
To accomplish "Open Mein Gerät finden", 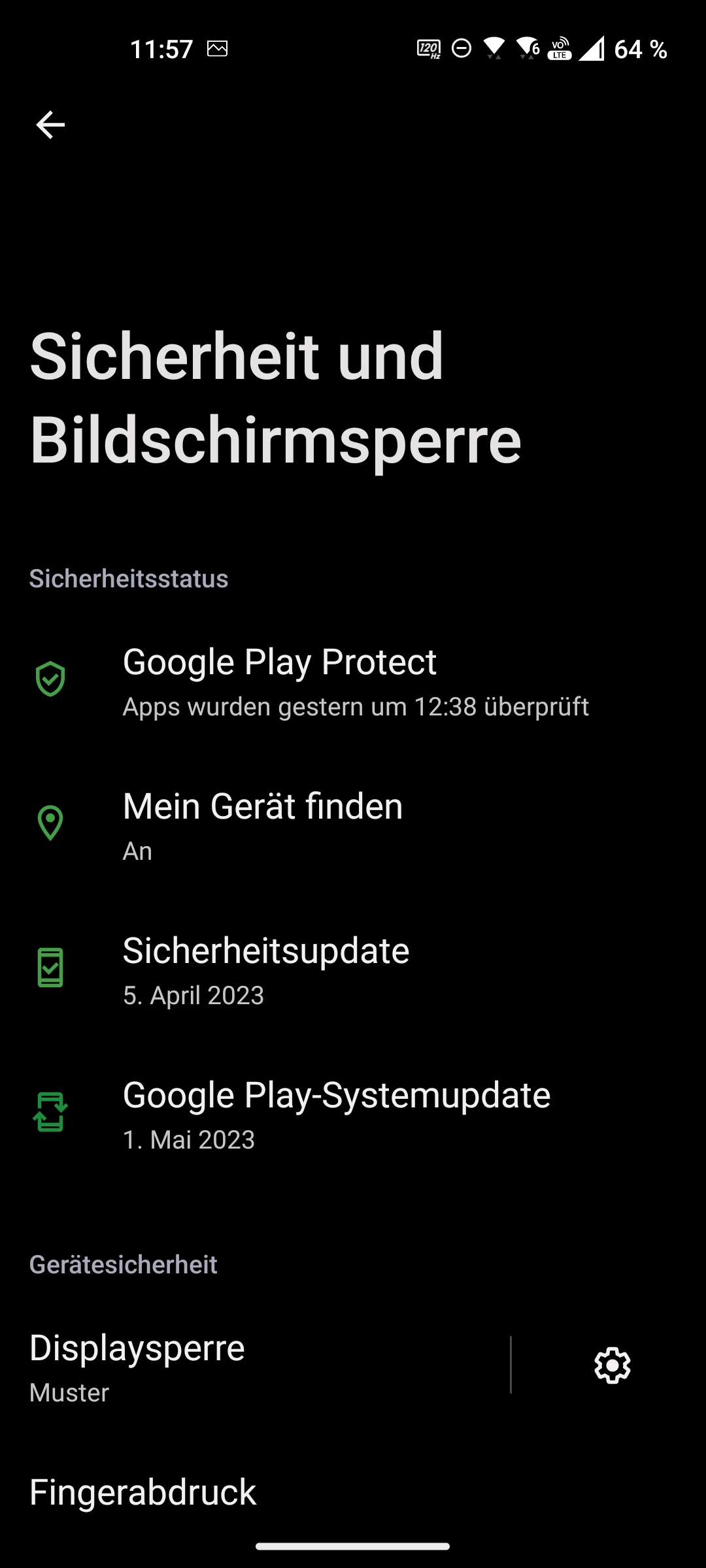I will click(x=353, y=825).
